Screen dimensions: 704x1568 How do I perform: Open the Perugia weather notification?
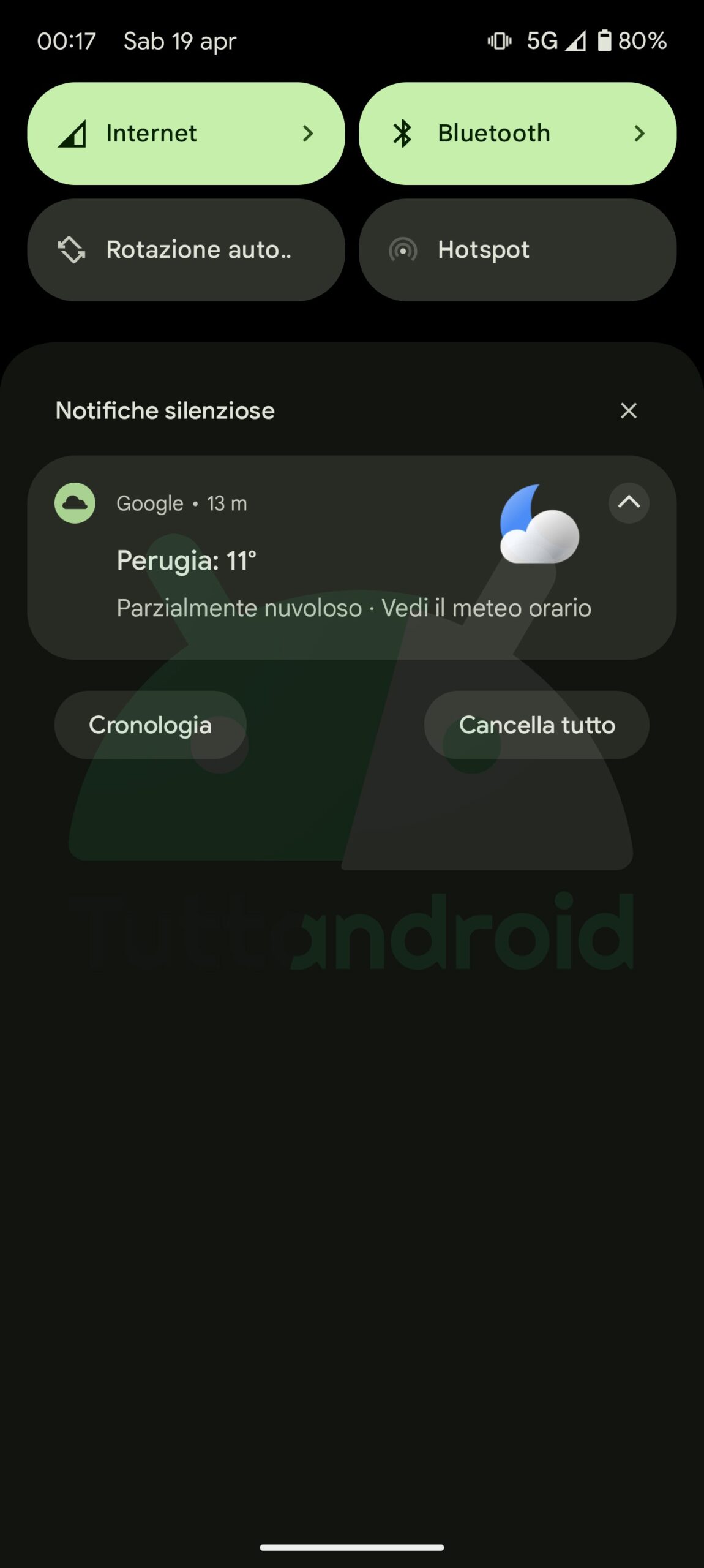pos(352,557)
